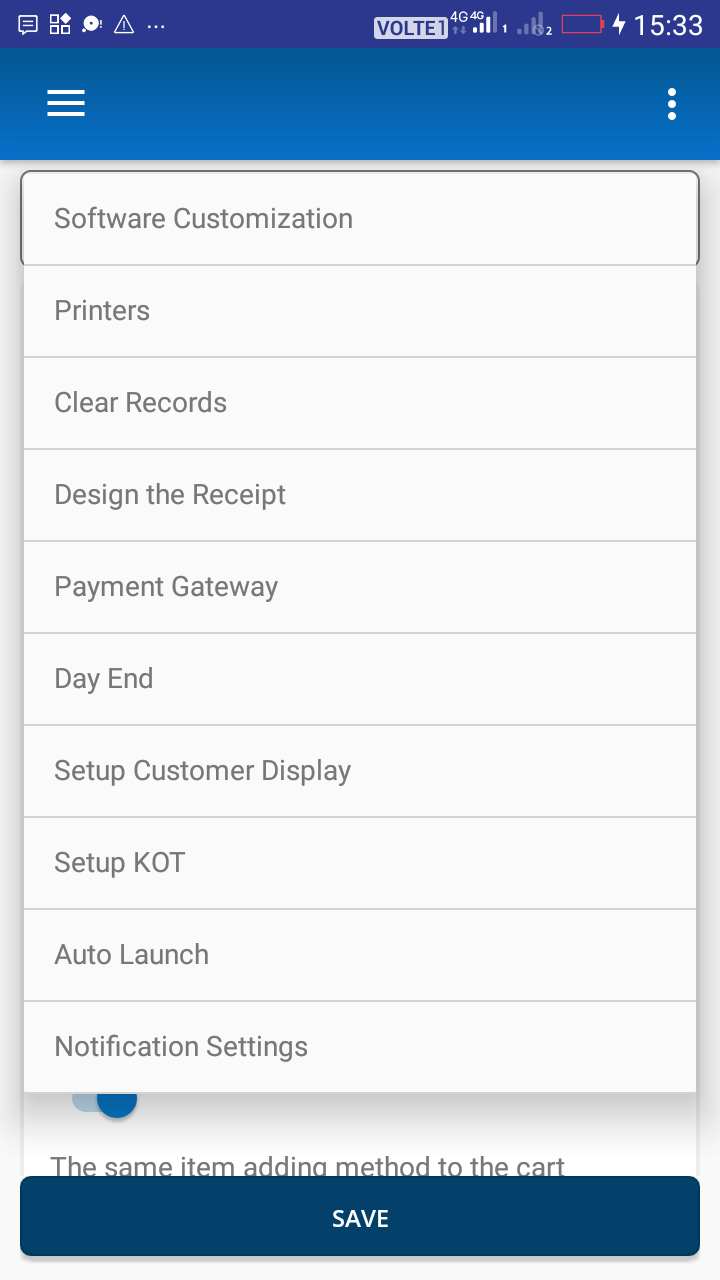Choose Setup KOT

coord(360,863)
